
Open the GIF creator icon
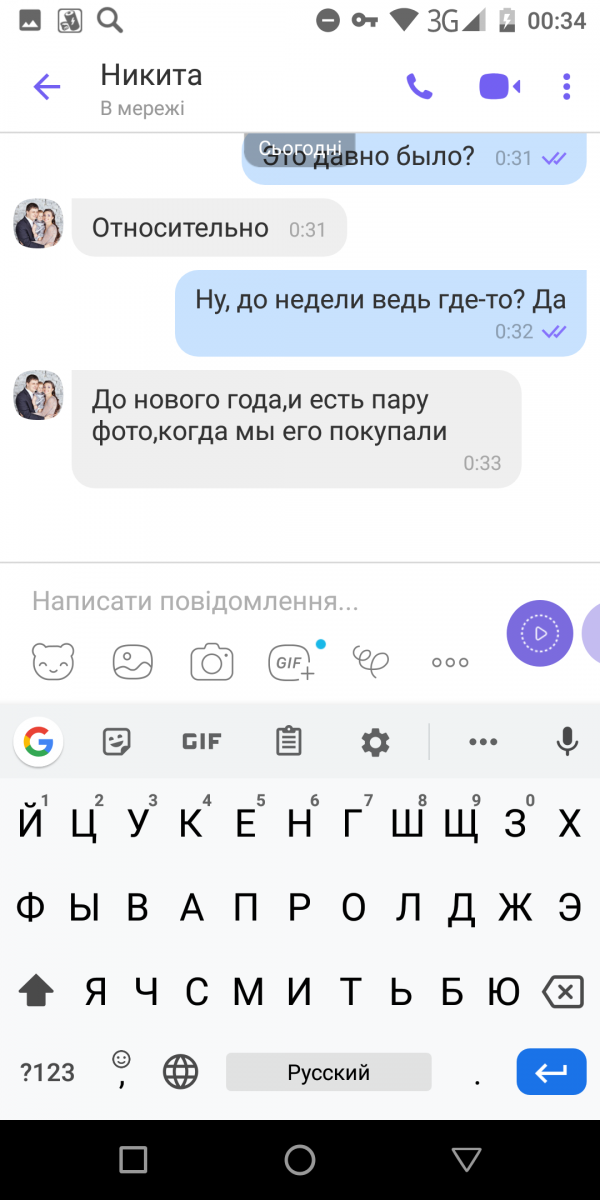click(x=292, y=661)
